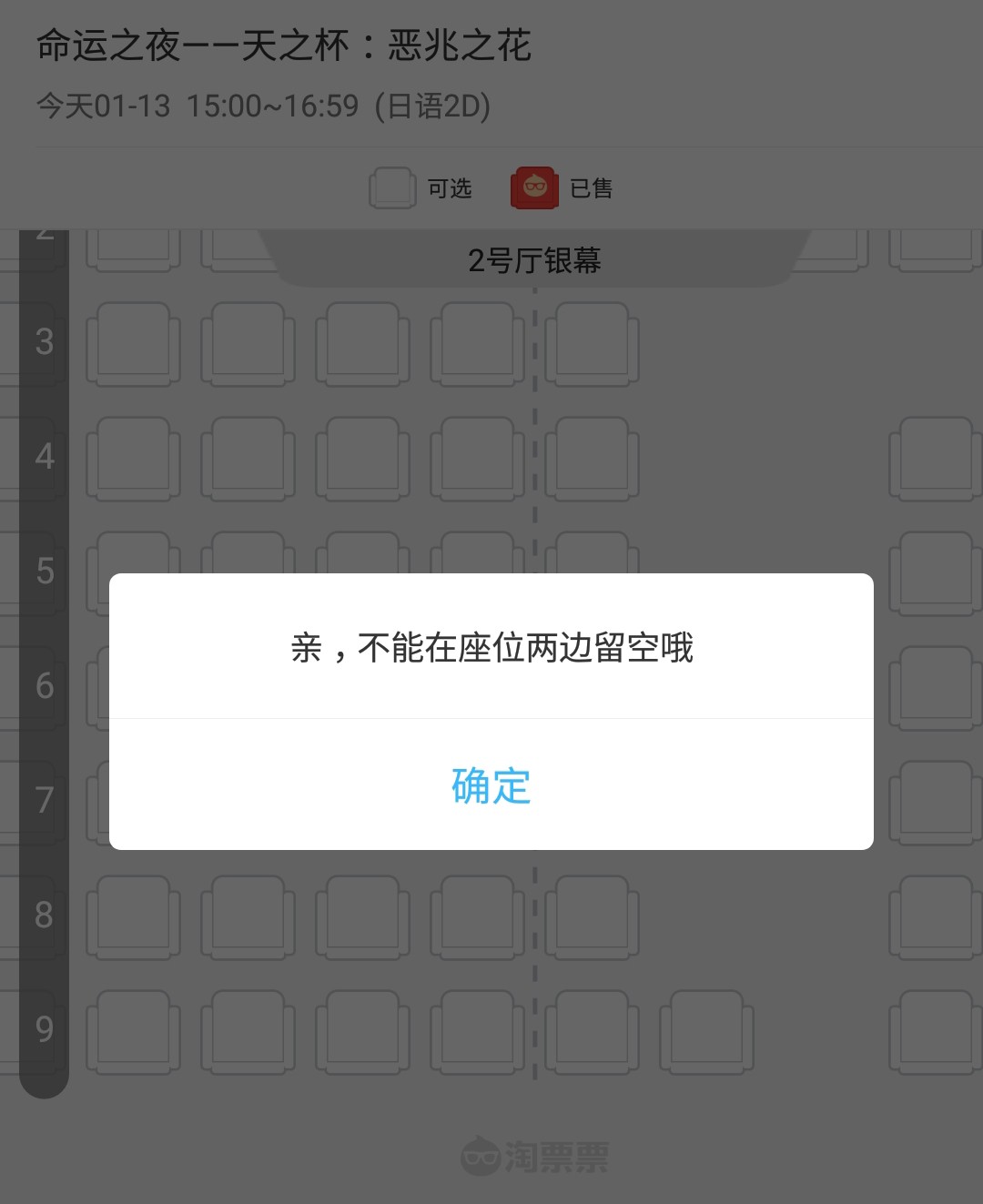
Task: Confirm the dialog by tapping 确定
Action: 491,785
